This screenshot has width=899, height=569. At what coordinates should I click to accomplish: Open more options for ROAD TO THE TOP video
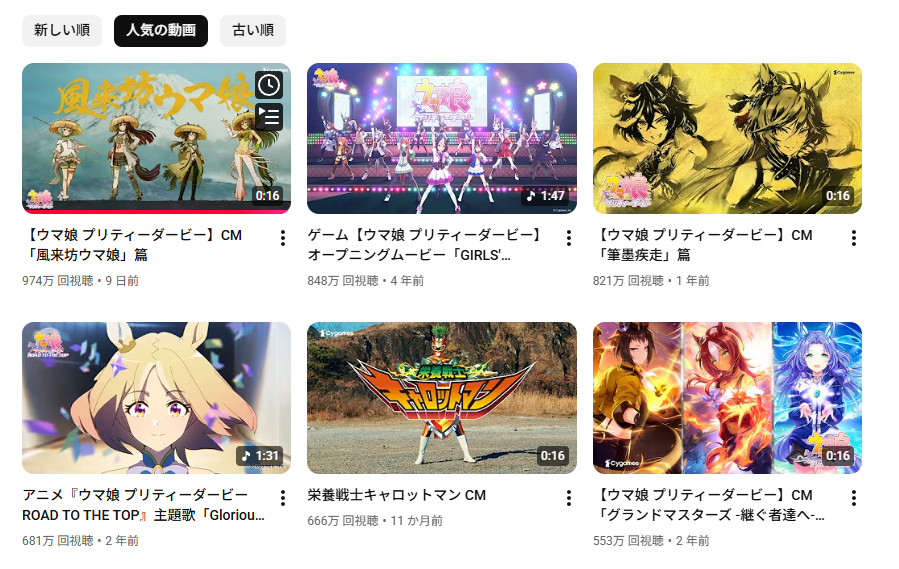283,498
